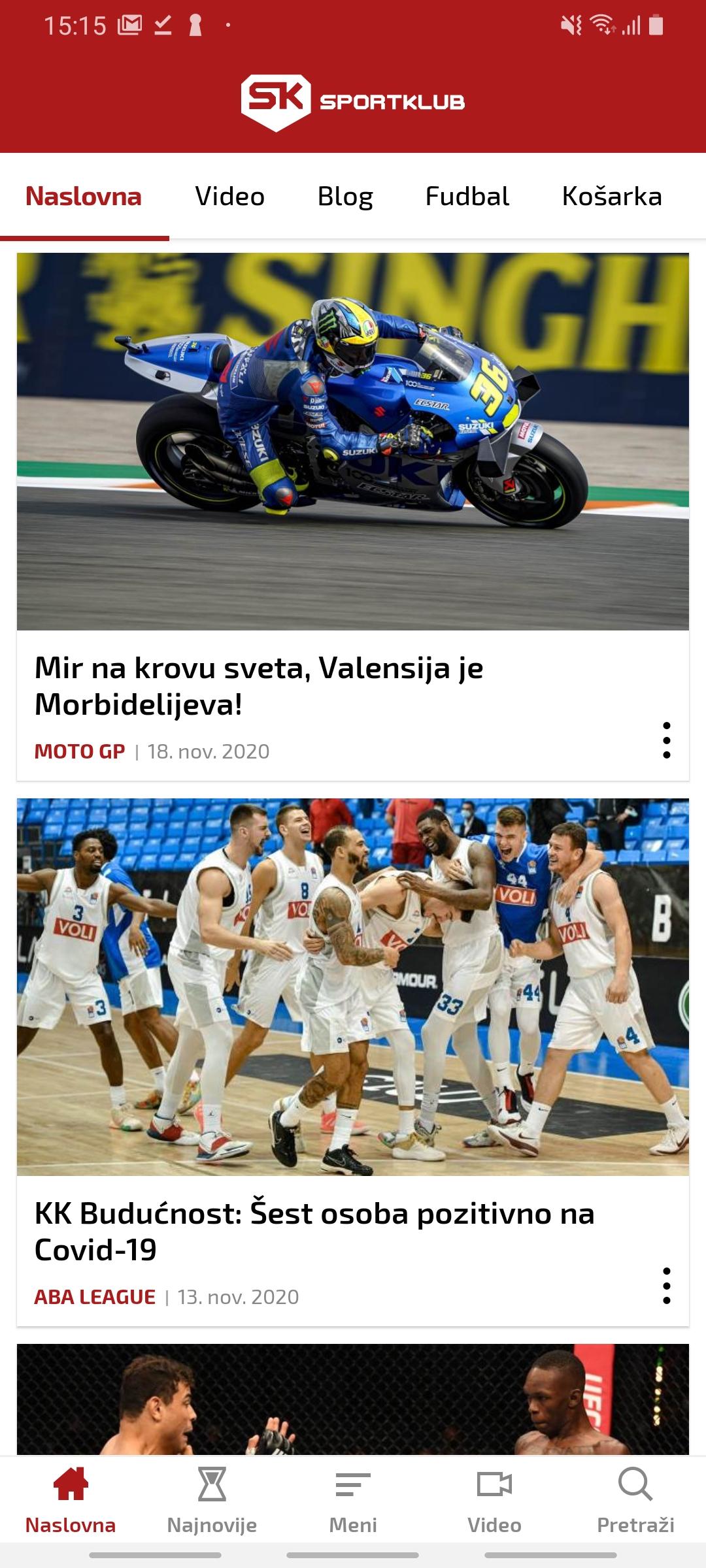Open options for the ABA League article
Viewport: 706px width, 1568px height.
[666, 1286]
